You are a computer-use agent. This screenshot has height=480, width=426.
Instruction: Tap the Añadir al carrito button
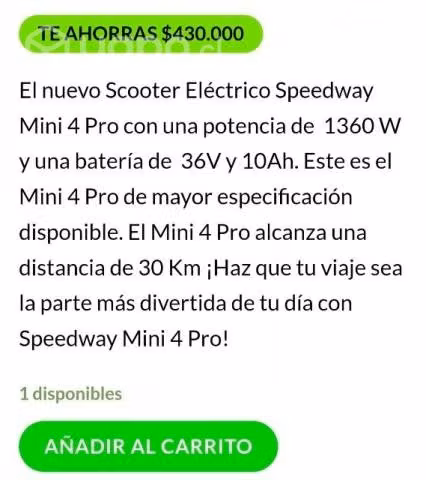coord(148,446)
